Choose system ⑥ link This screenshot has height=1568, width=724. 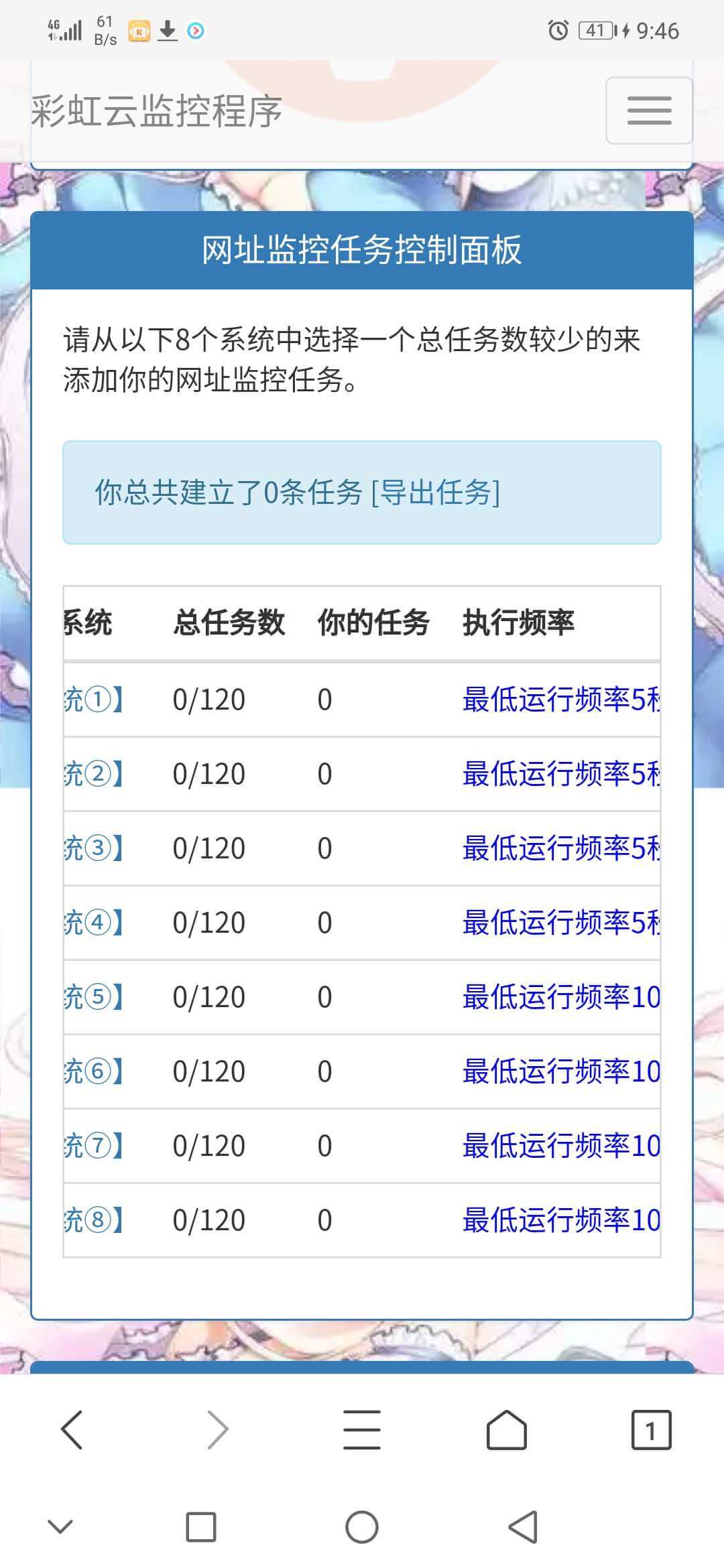(94, 1071)
